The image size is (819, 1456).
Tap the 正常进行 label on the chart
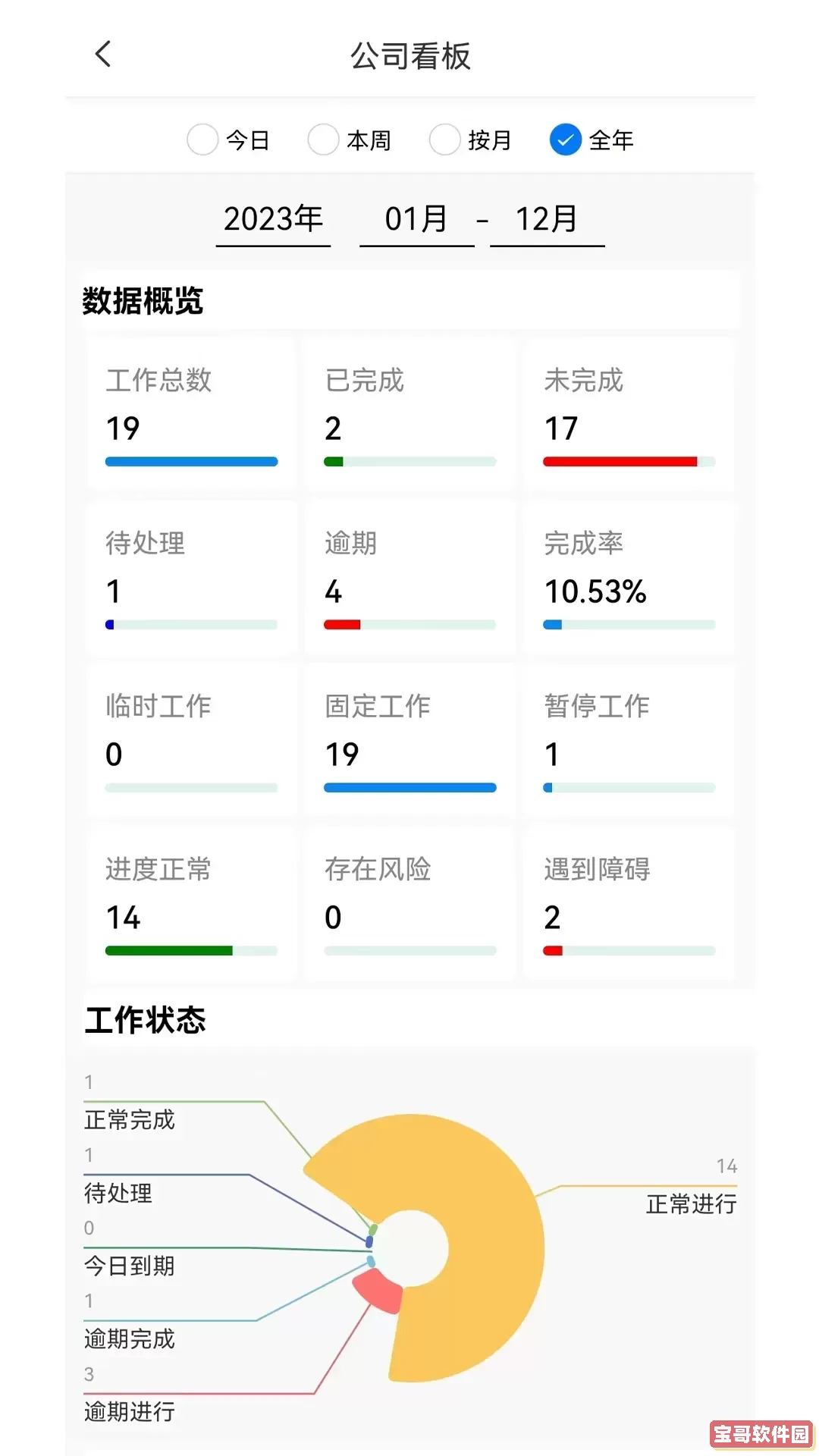691,1204
